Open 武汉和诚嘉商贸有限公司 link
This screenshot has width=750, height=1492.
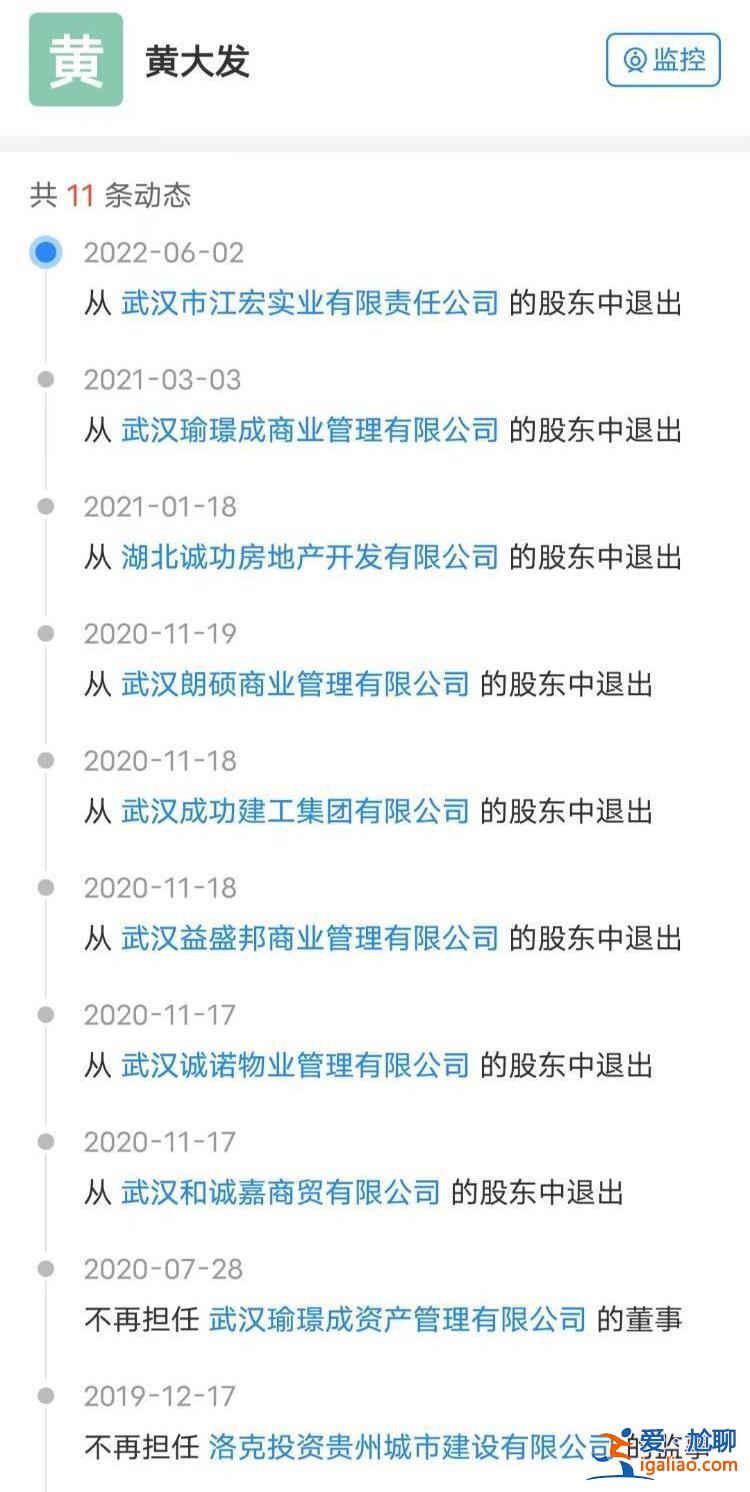point(281,1192)
